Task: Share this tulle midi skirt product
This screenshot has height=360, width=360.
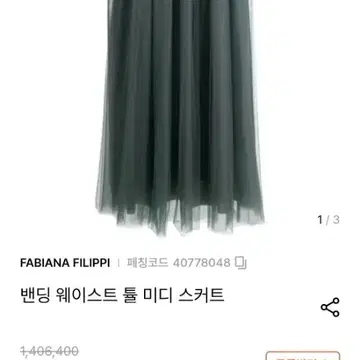Action: (330, 307)
